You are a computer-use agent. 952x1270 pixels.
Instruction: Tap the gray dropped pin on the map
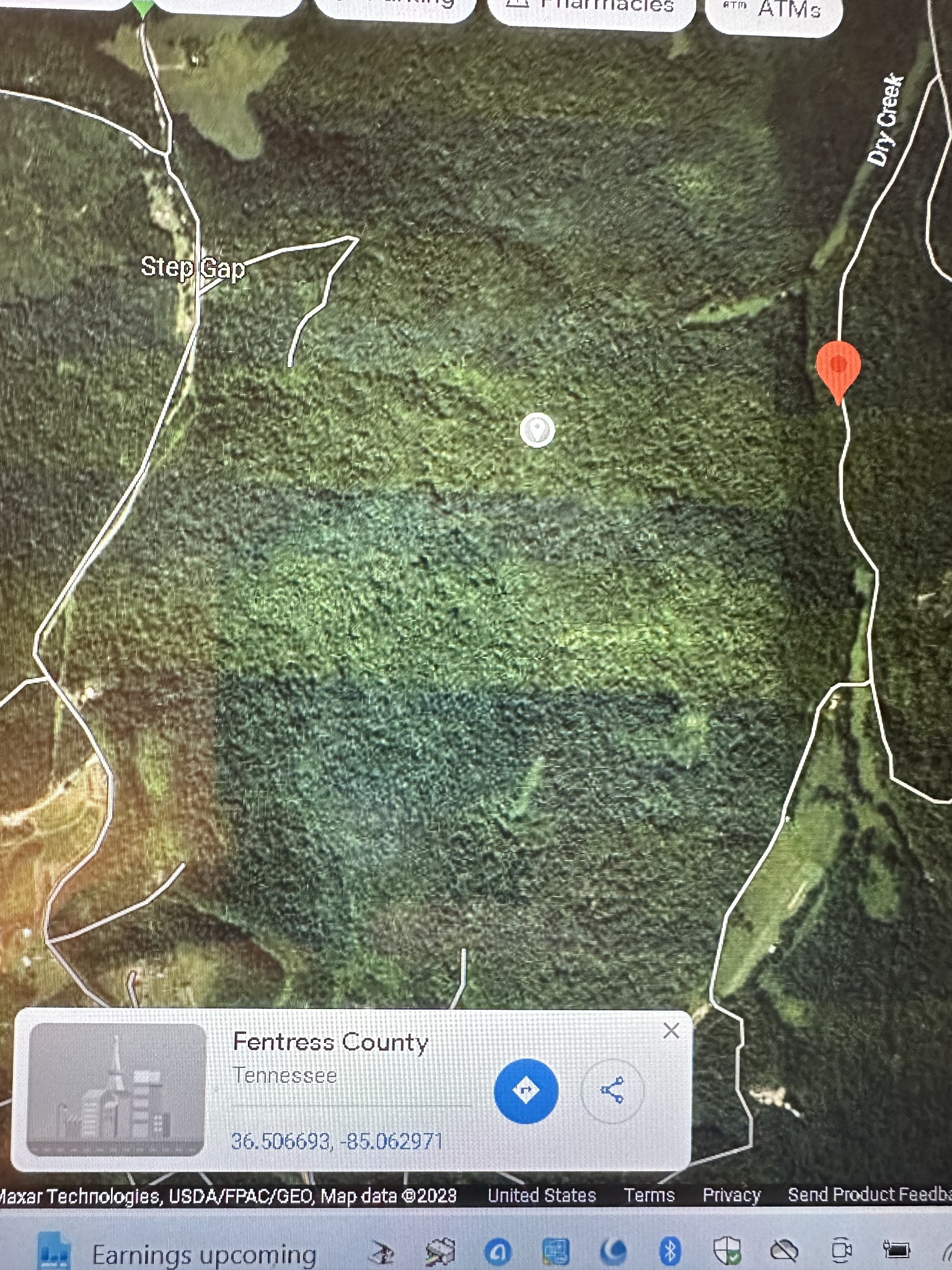pyautogui.click(x=537, y=429)
